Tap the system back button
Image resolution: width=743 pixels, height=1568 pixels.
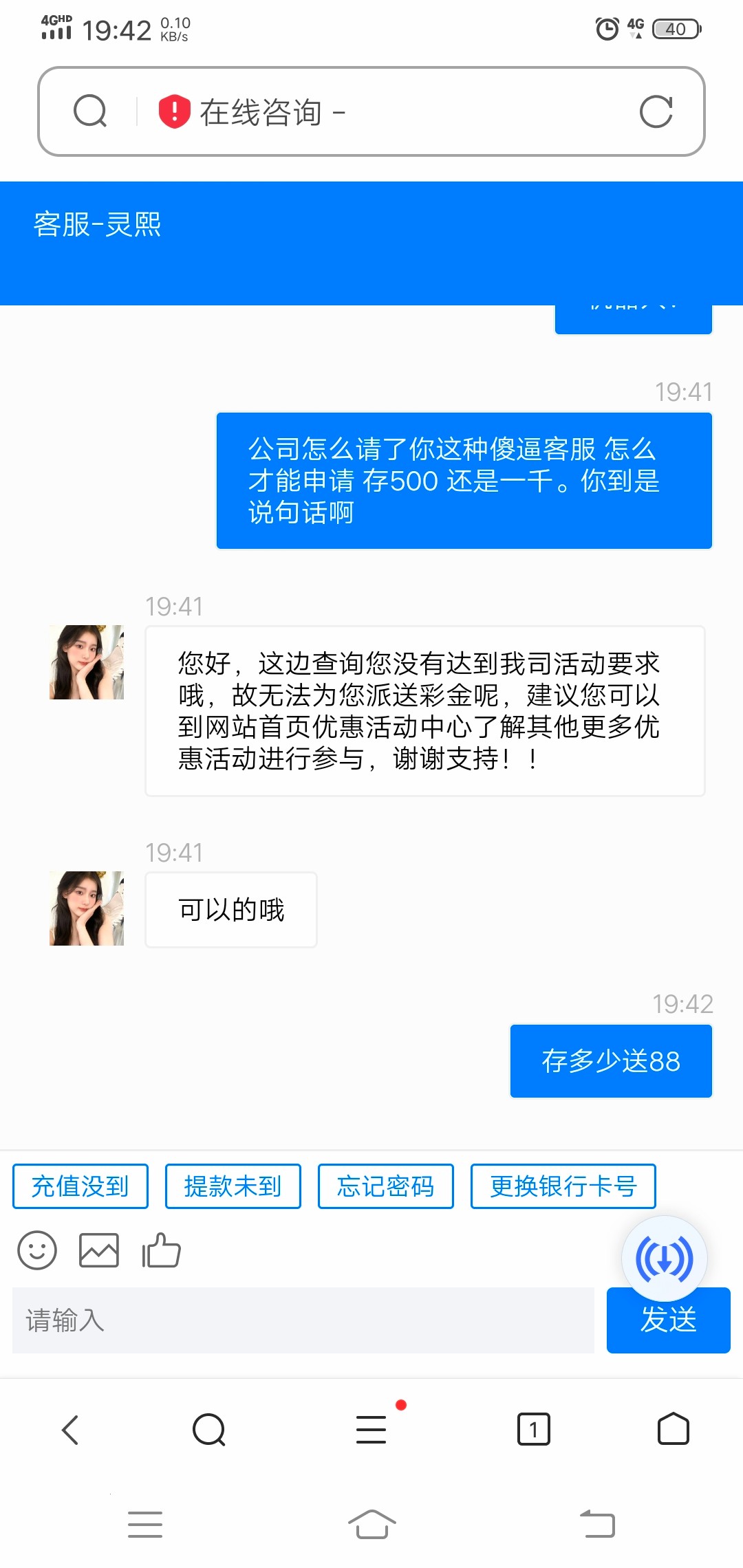pyautogui.click(x=597, y=1524)
